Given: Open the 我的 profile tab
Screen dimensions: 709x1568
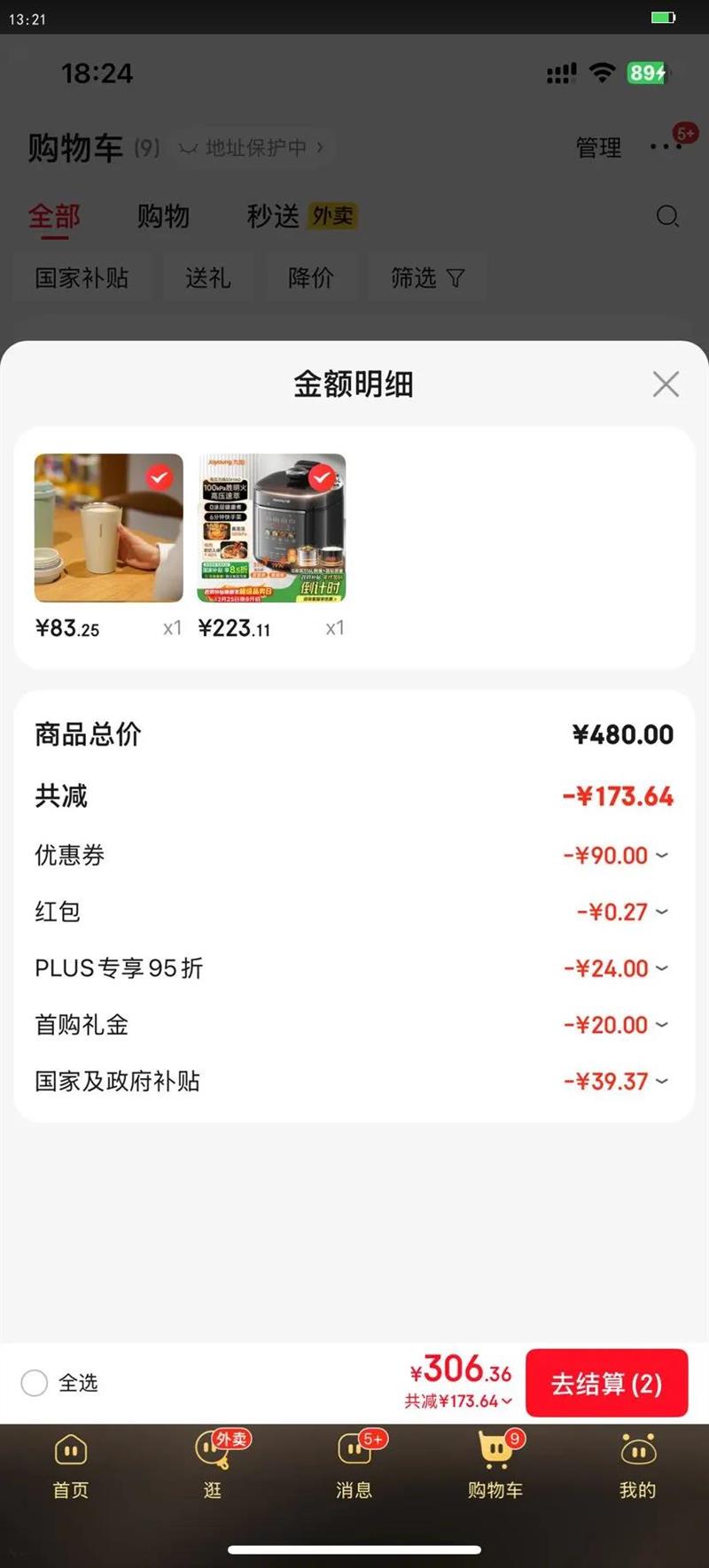Looking at the screenshot, I should [x=637, y=1467].
